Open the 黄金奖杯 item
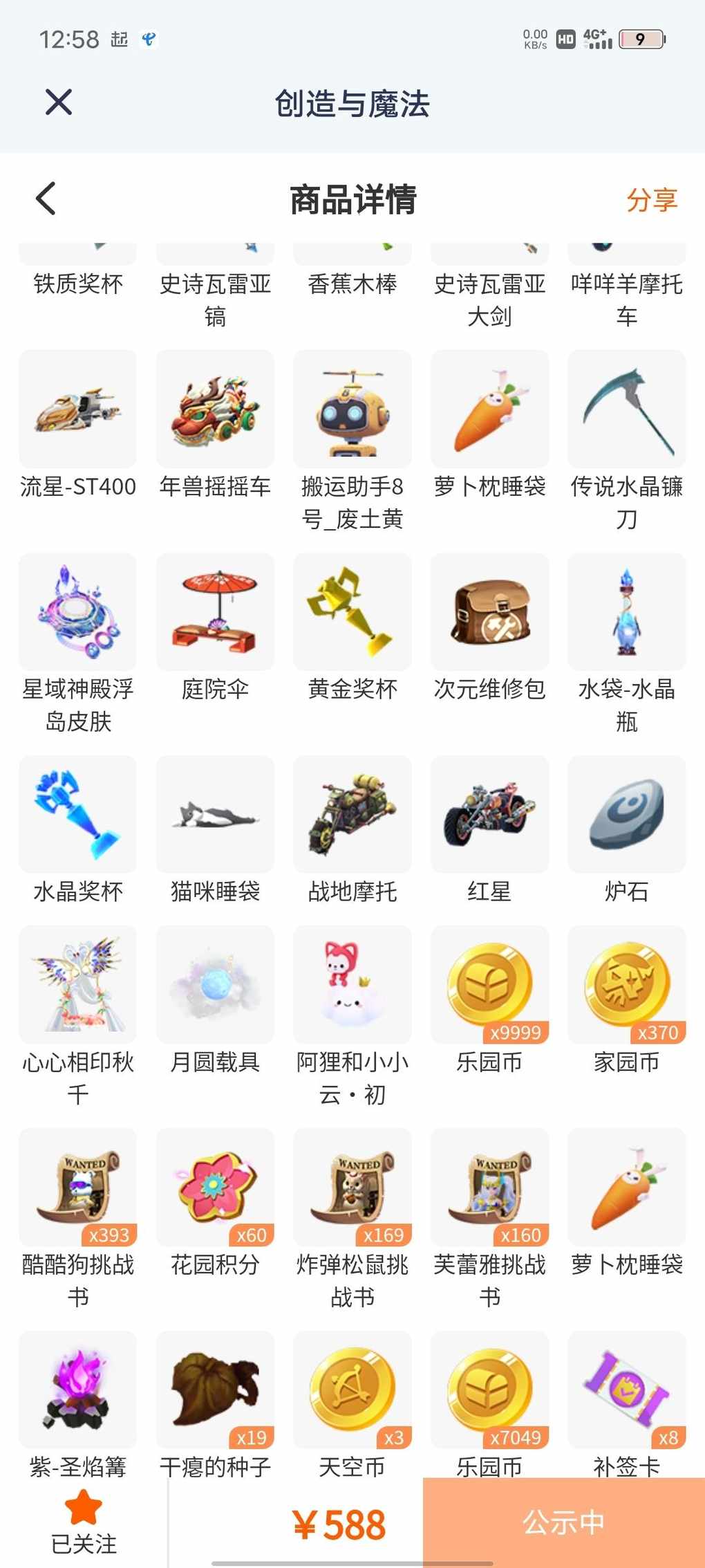Viewport: 705px width, 1568px height. point(352,612)
